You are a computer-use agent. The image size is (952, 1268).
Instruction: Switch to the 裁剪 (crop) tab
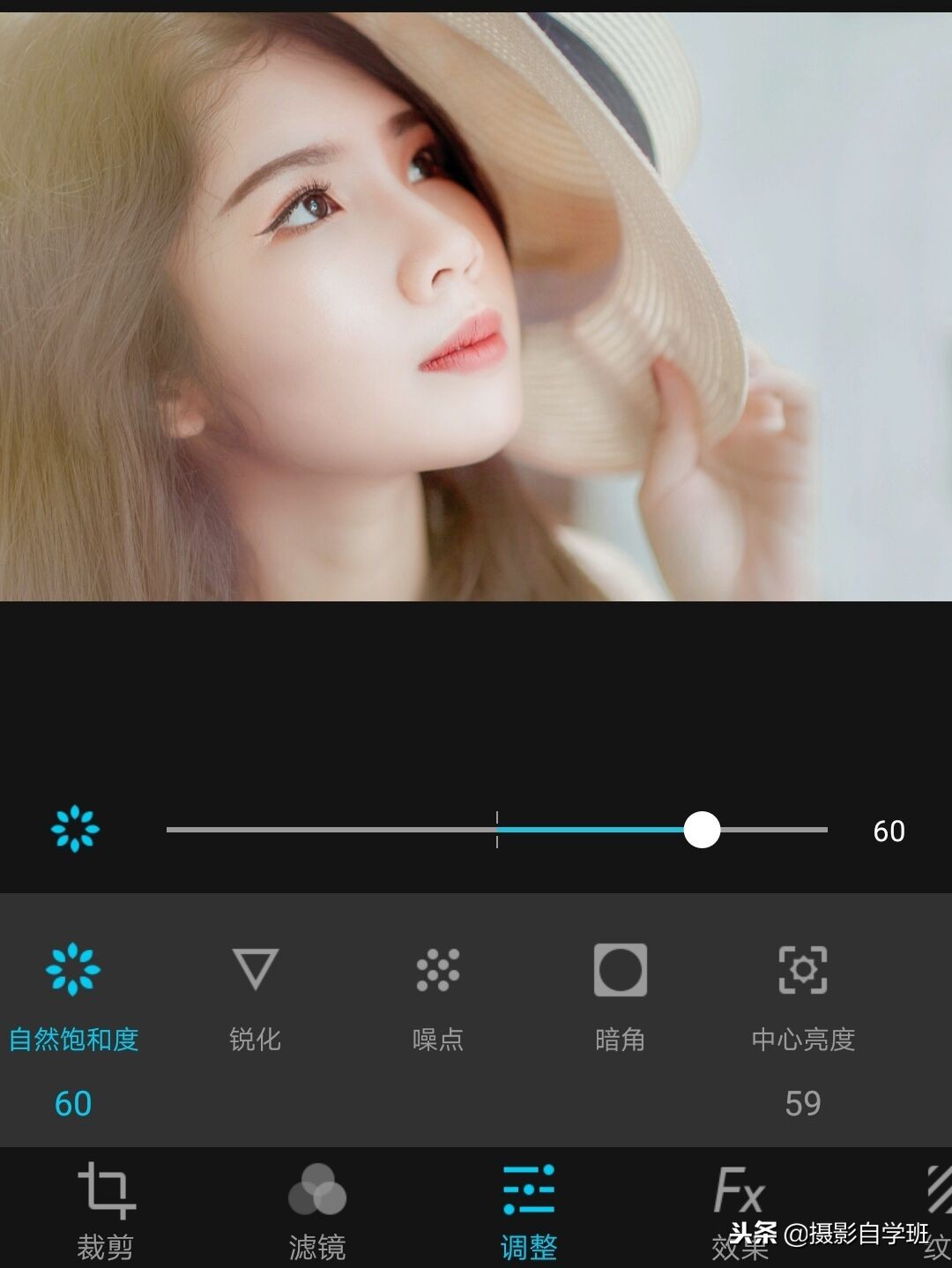tap(106, 1208)
